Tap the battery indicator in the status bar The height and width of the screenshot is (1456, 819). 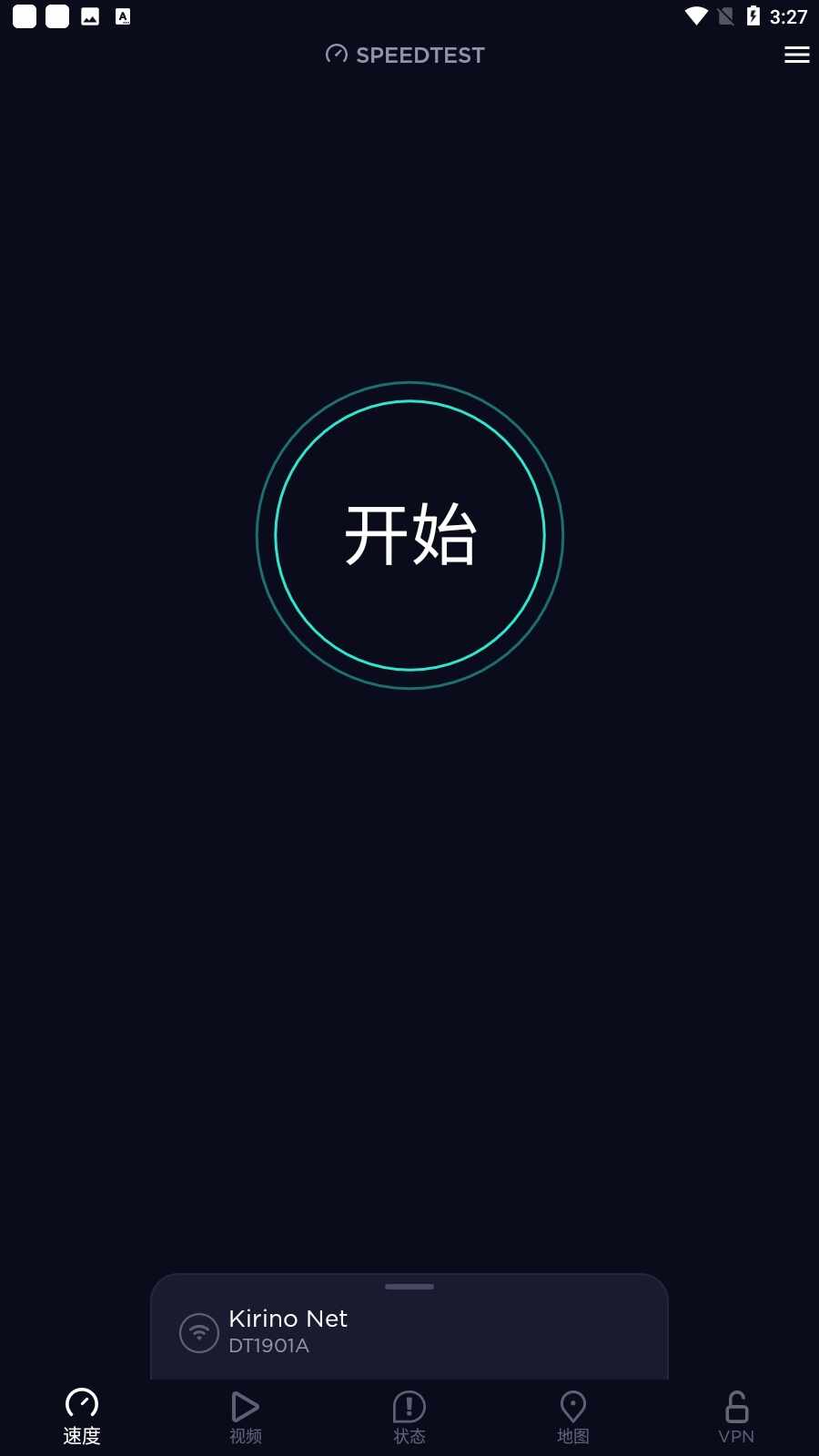[753, 15]
